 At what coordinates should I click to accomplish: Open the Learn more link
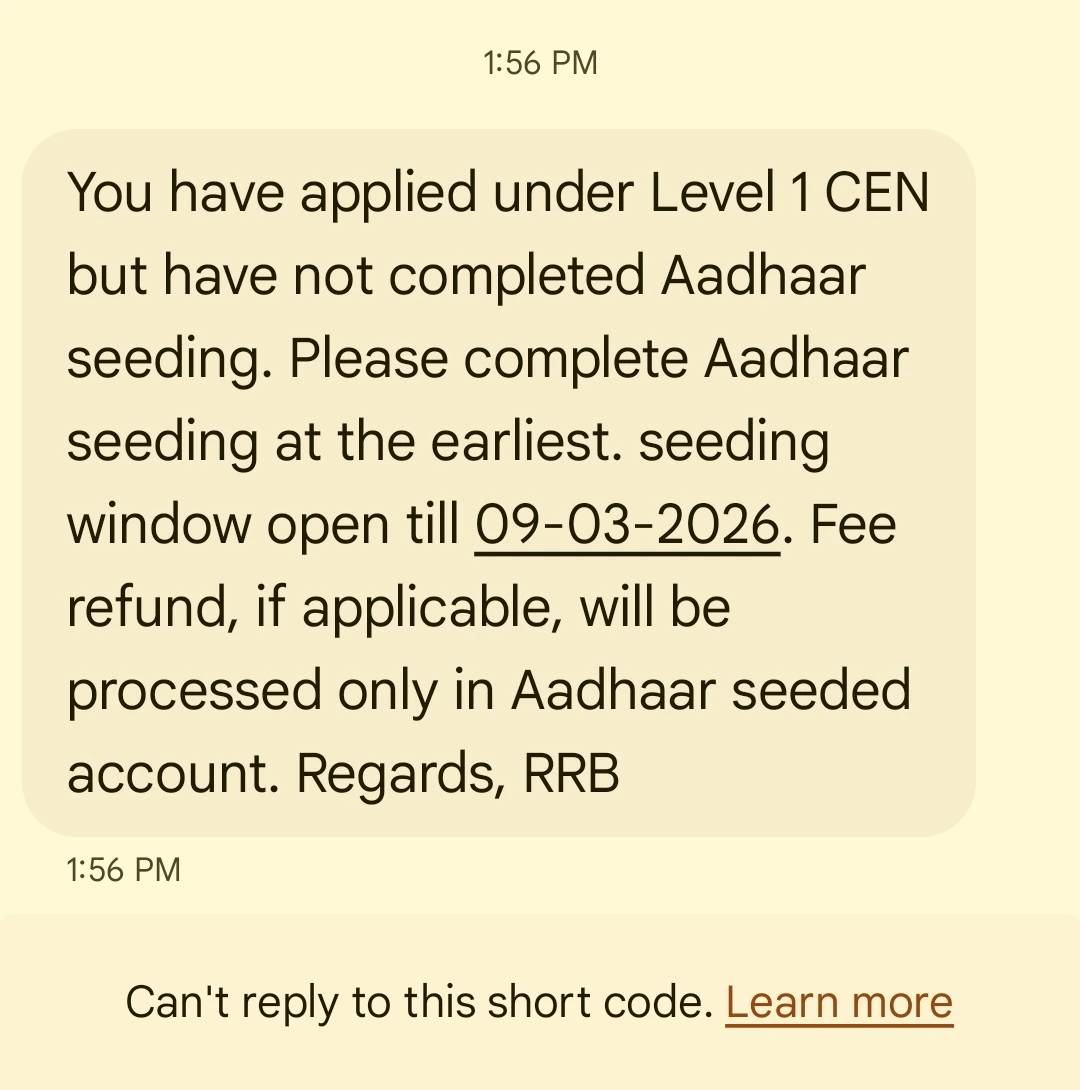tap(838, 1001)
